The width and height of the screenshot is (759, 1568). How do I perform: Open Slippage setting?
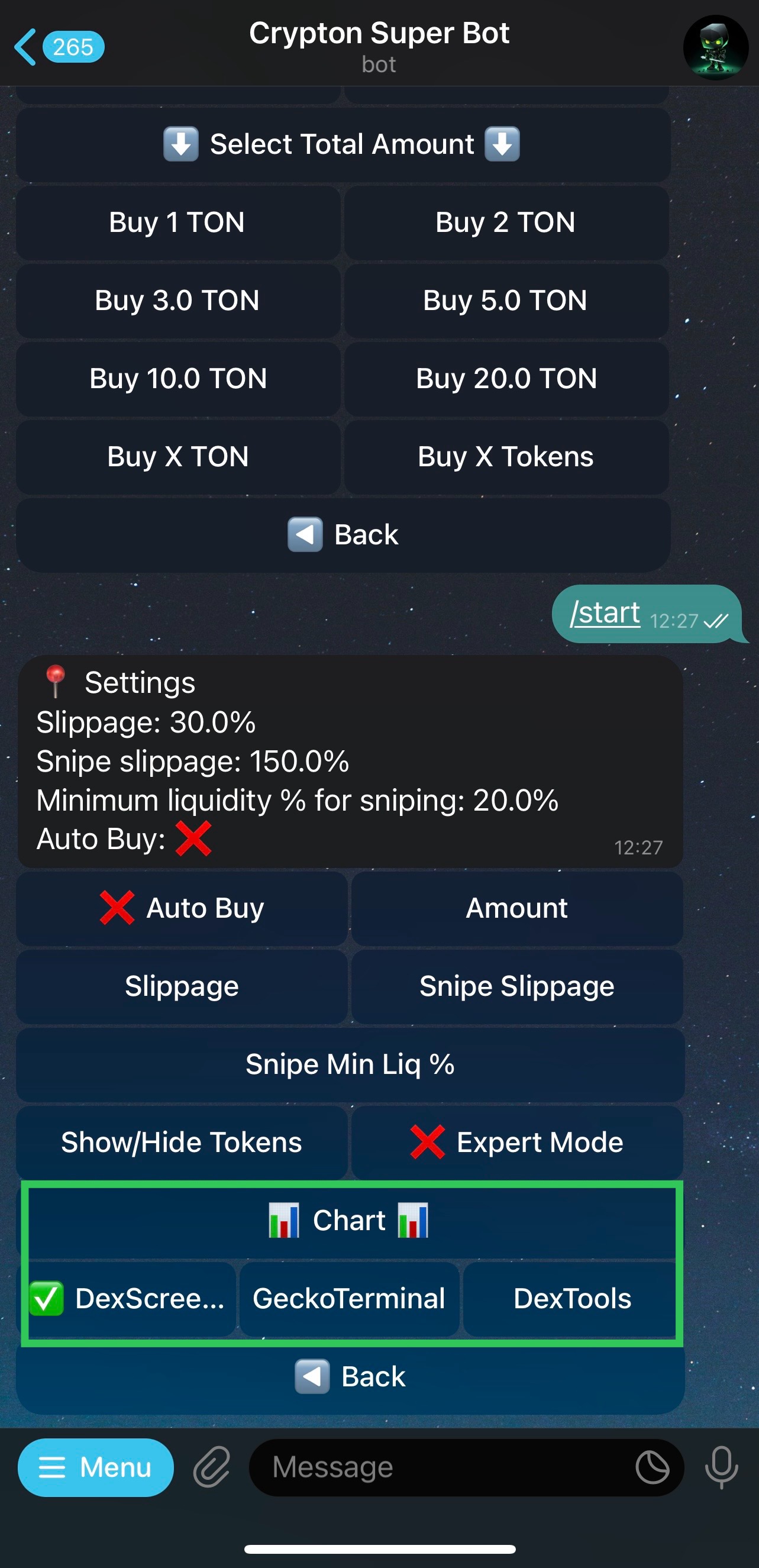point(182,986)
